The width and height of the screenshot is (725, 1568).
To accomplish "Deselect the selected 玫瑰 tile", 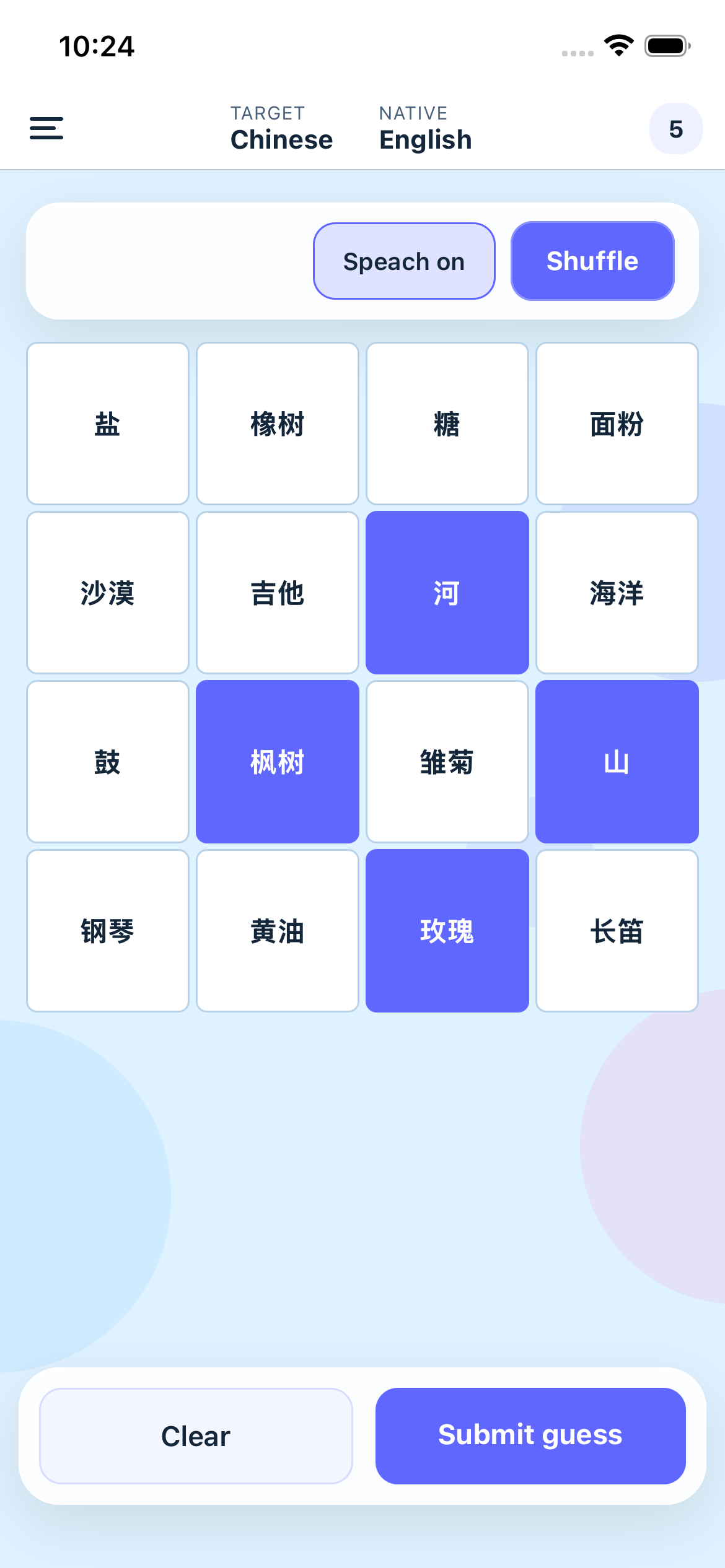I will (447, 931).
